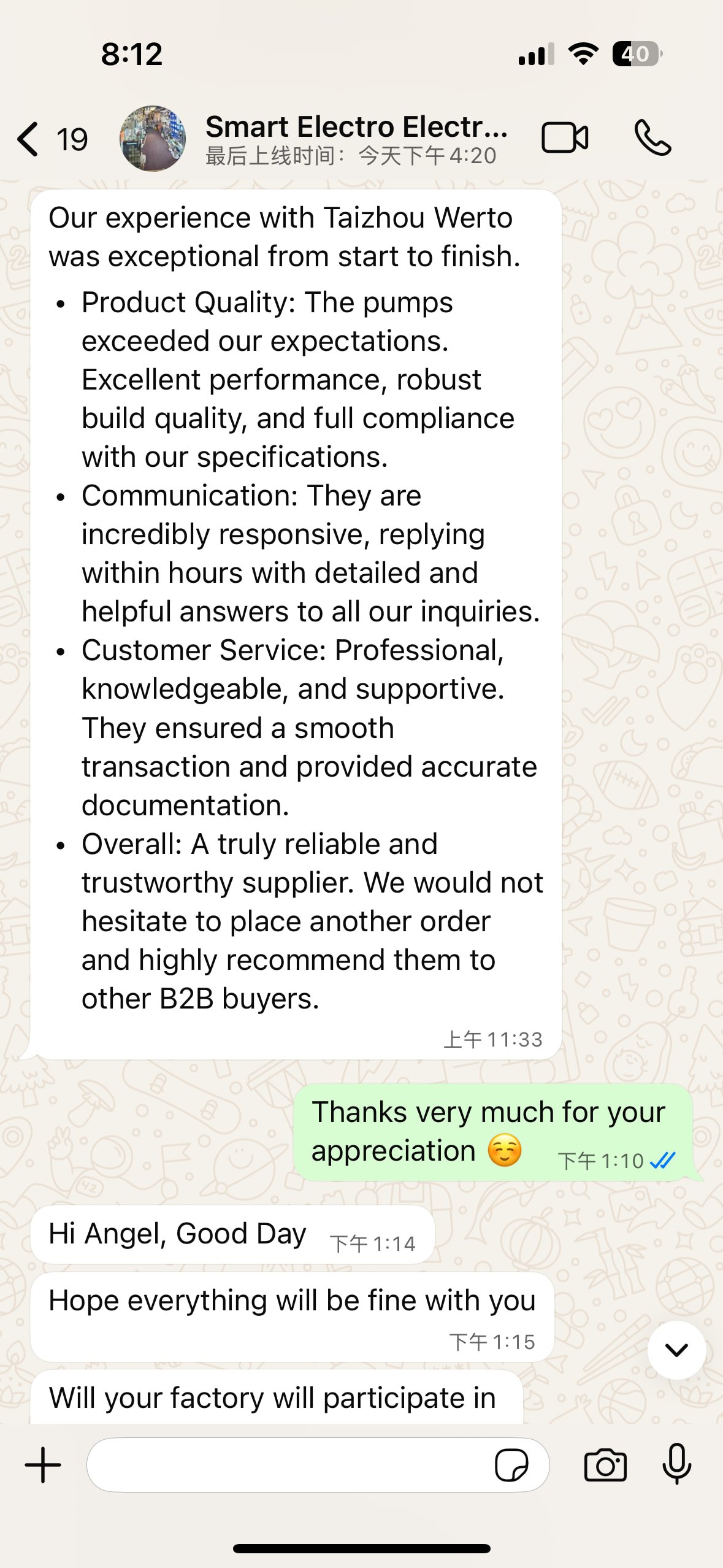Open Smart Electro contact profile picture

click(152, 139)
